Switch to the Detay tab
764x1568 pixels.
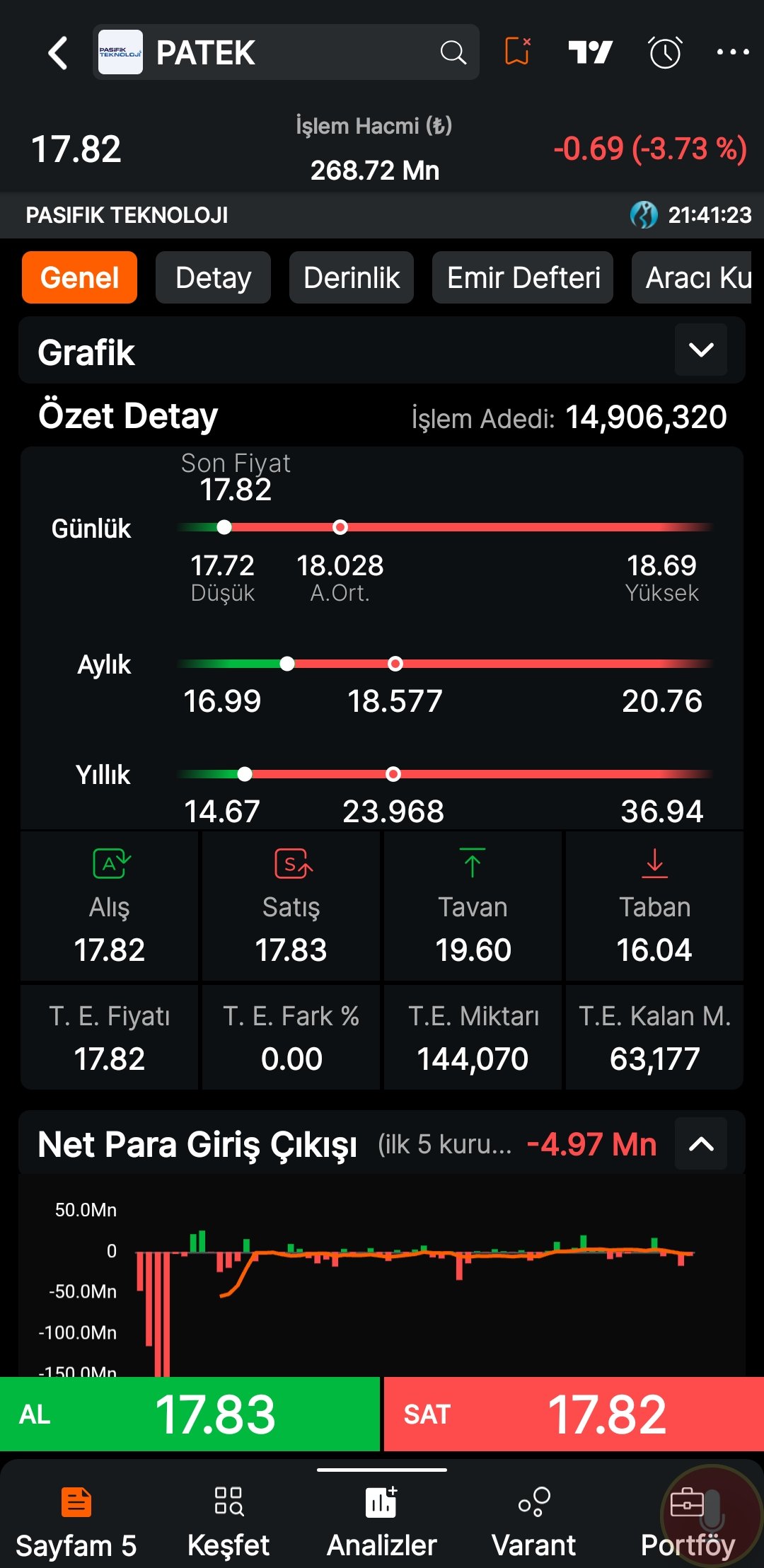coord(213,277)
